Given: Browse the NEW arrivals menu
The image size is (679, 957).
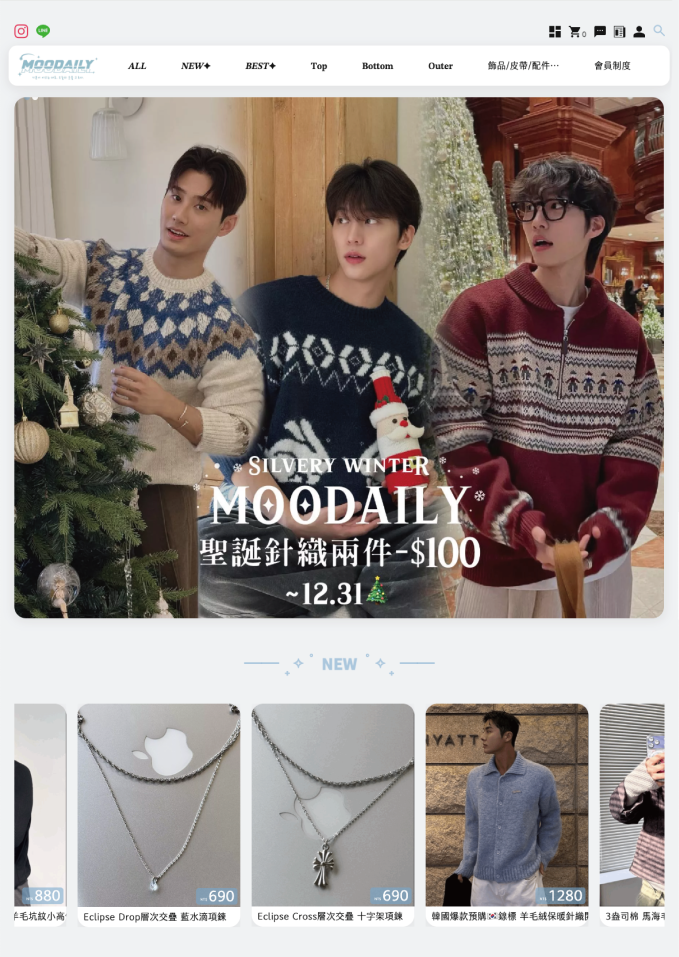Looking at the screenshot, I should point(196,66).
